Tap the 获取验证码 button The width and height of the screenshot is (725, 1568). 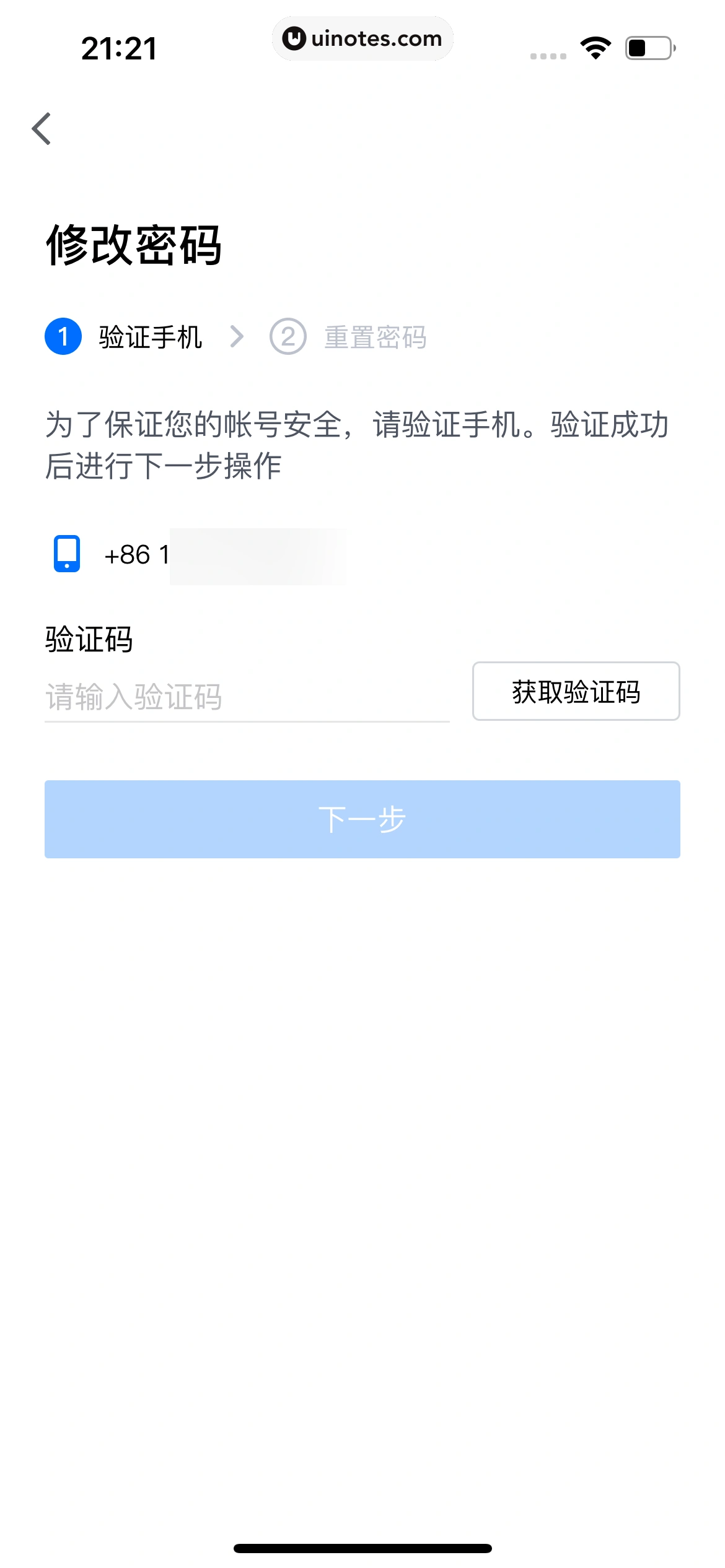click(x=576, y=691)
